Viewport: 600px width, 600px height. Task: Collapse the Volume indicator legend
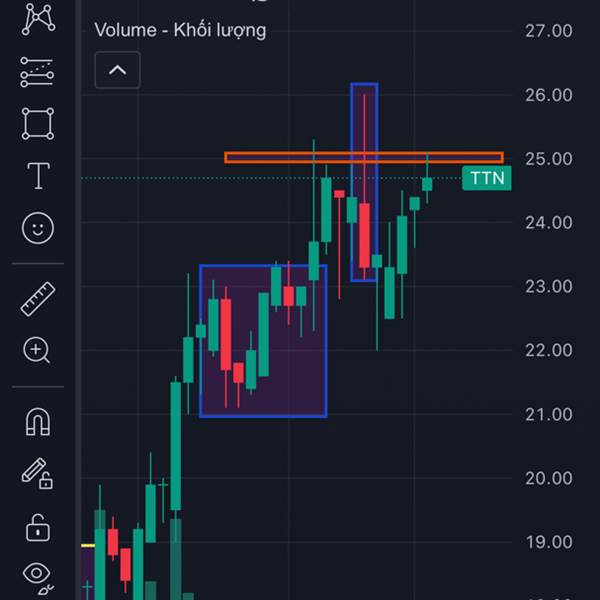(117, 70)
